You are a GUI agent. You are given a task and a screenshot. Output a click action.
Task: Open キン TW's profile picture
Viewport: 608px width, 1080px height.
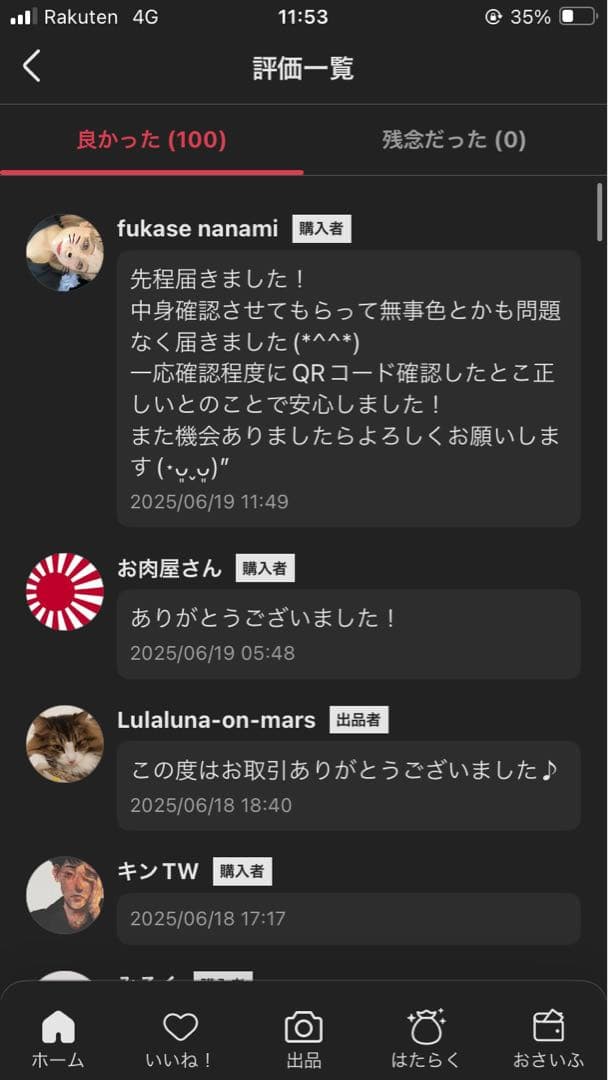click(x=65, y=894)
